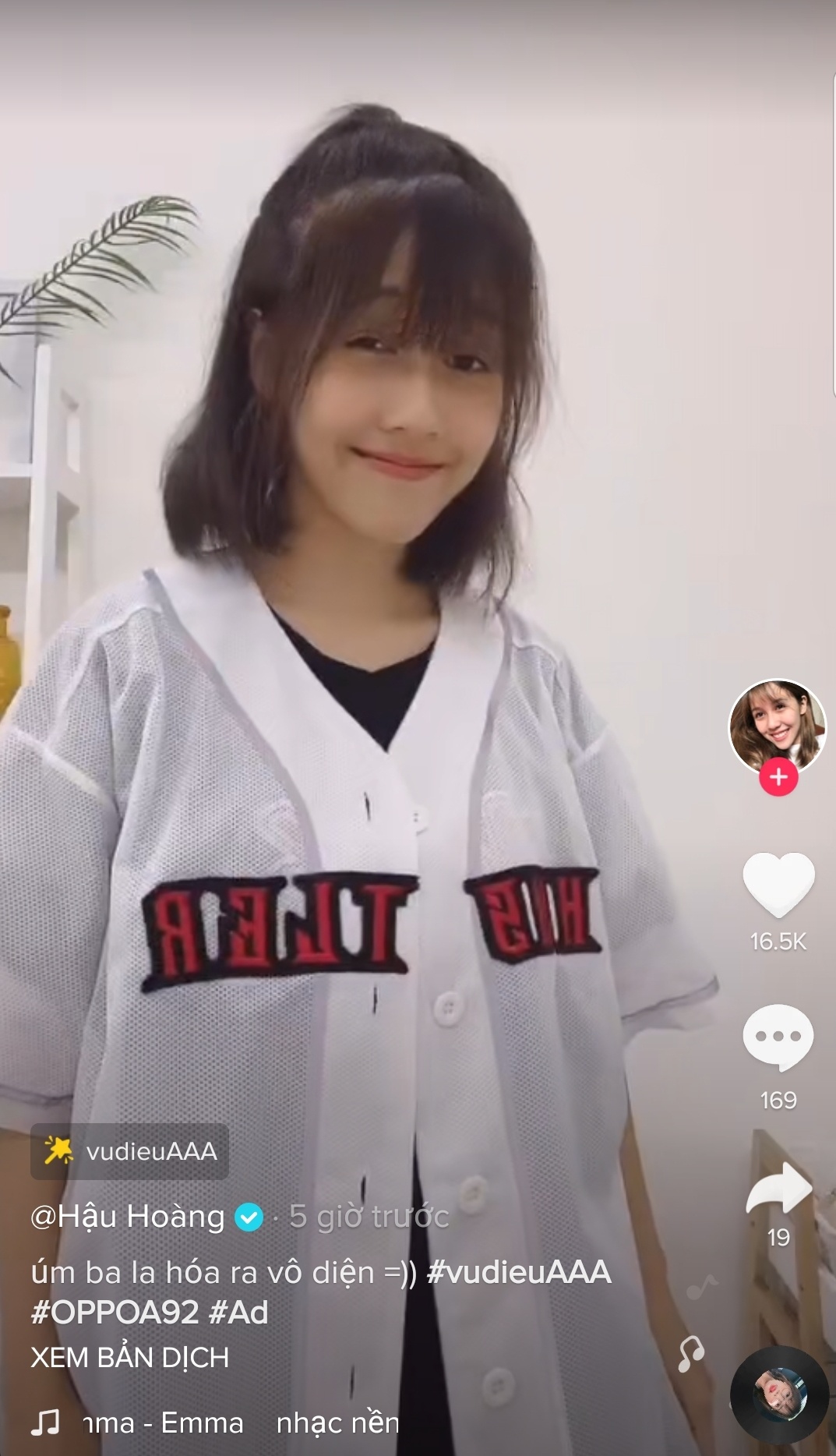The image size is (836, 1456).
Task: Open the vudieuAAA effect chip
Action: pos(130,1151)
